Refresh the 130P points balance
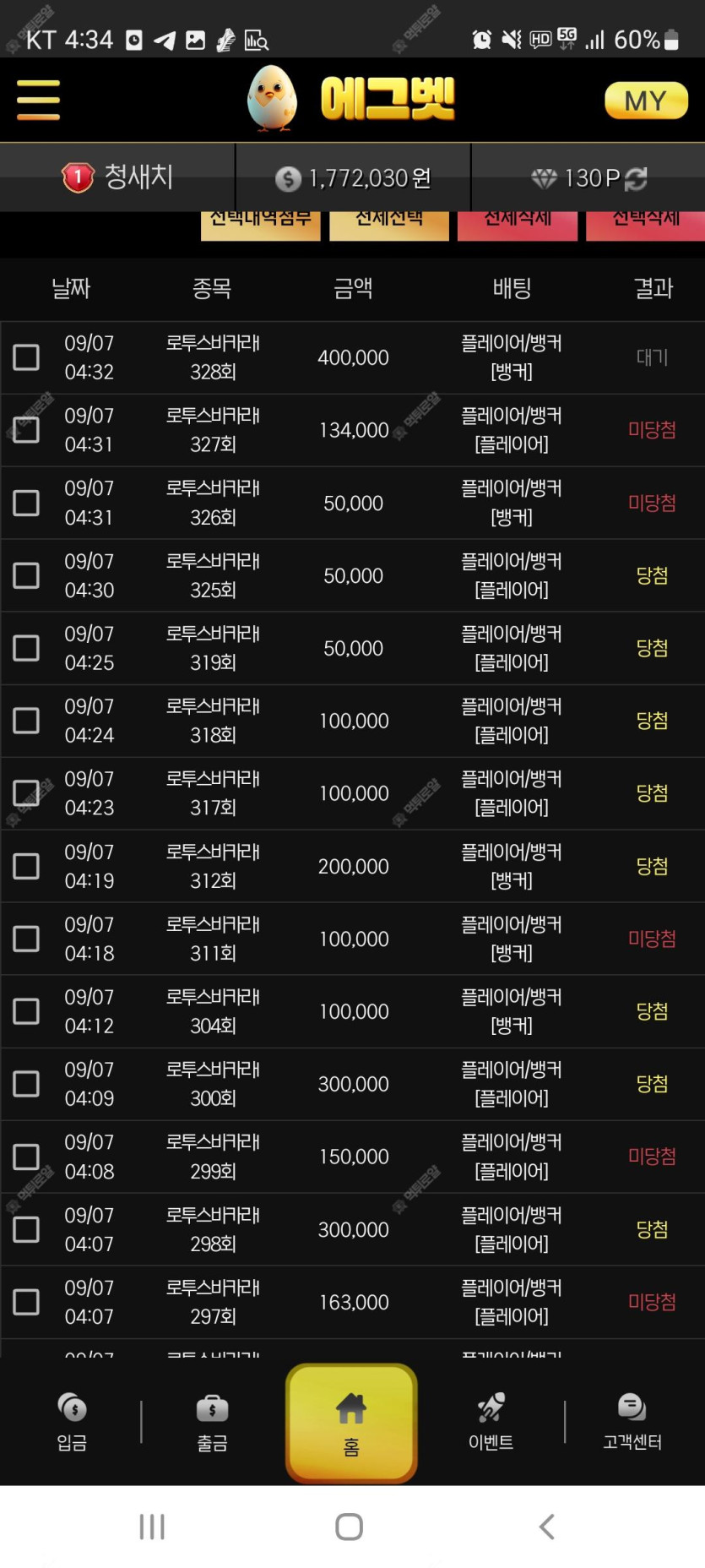This screenshot has width=705, height=1568. (636, 178)
